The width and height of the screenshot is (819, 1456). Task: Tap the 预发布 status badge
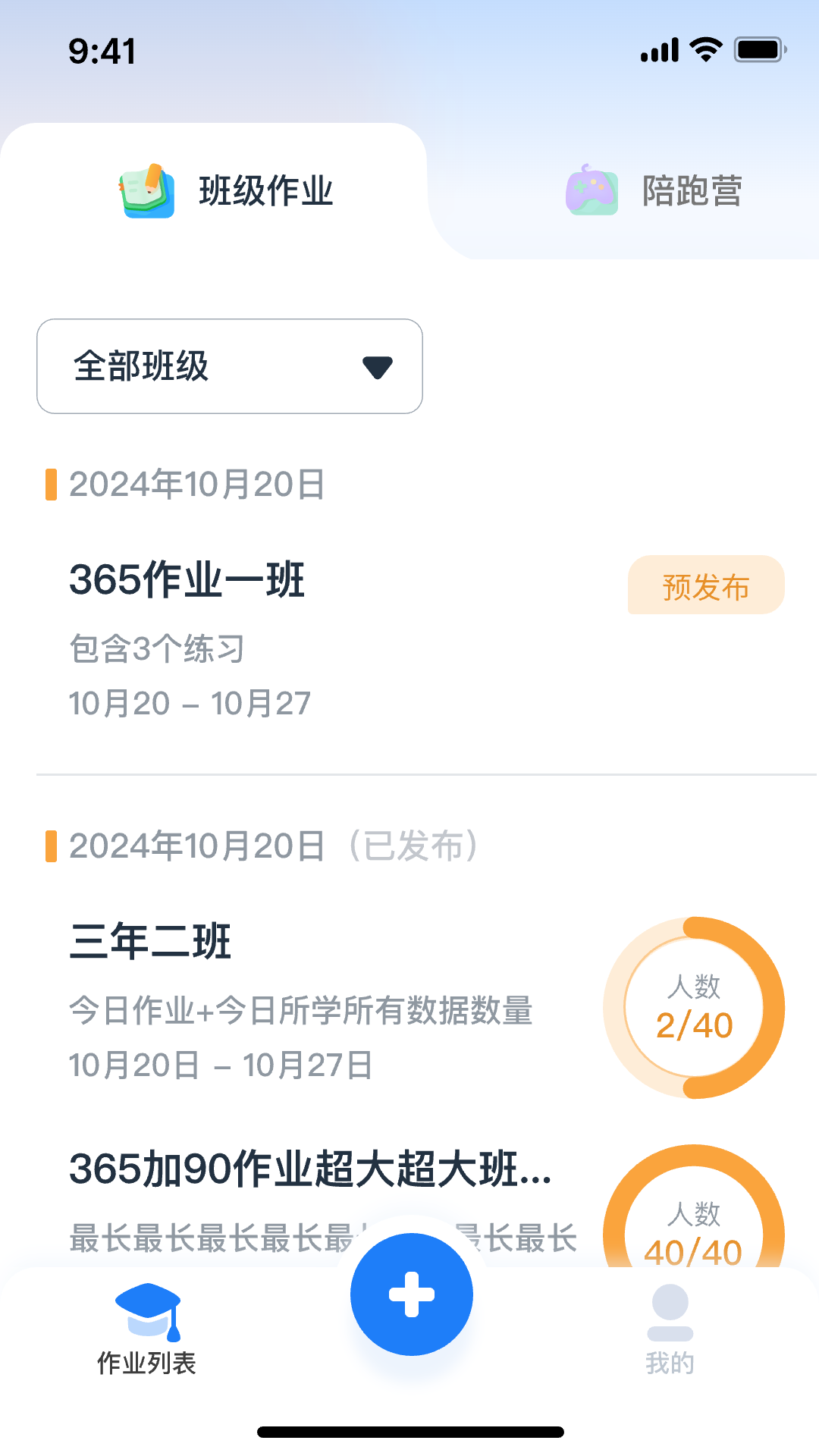704,585
